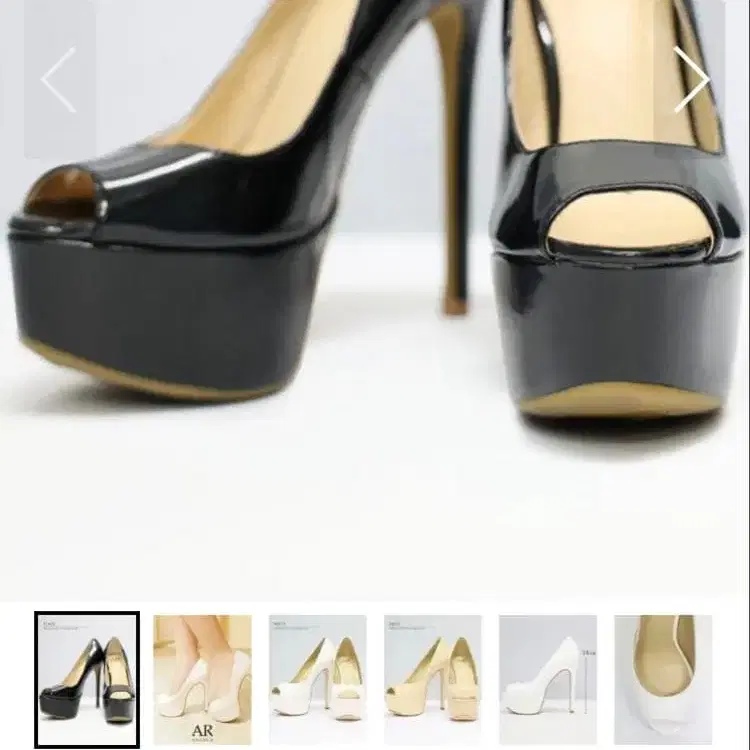Screen dimensions: 750x750
Task: Open the single white heel side-view thumbnail
Action: coord(547,666)
